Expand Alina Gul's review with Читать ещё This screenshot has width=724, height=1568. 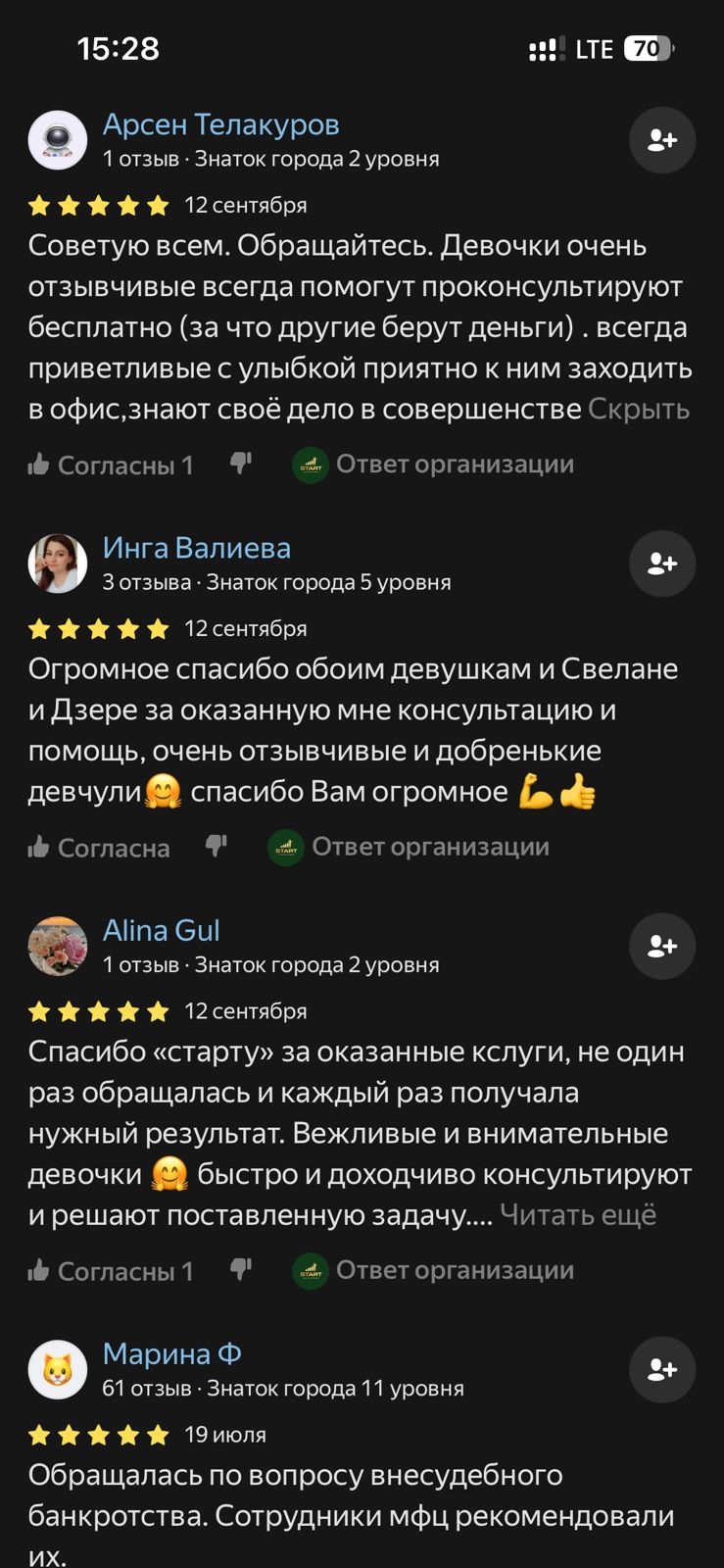(578, 1215)
